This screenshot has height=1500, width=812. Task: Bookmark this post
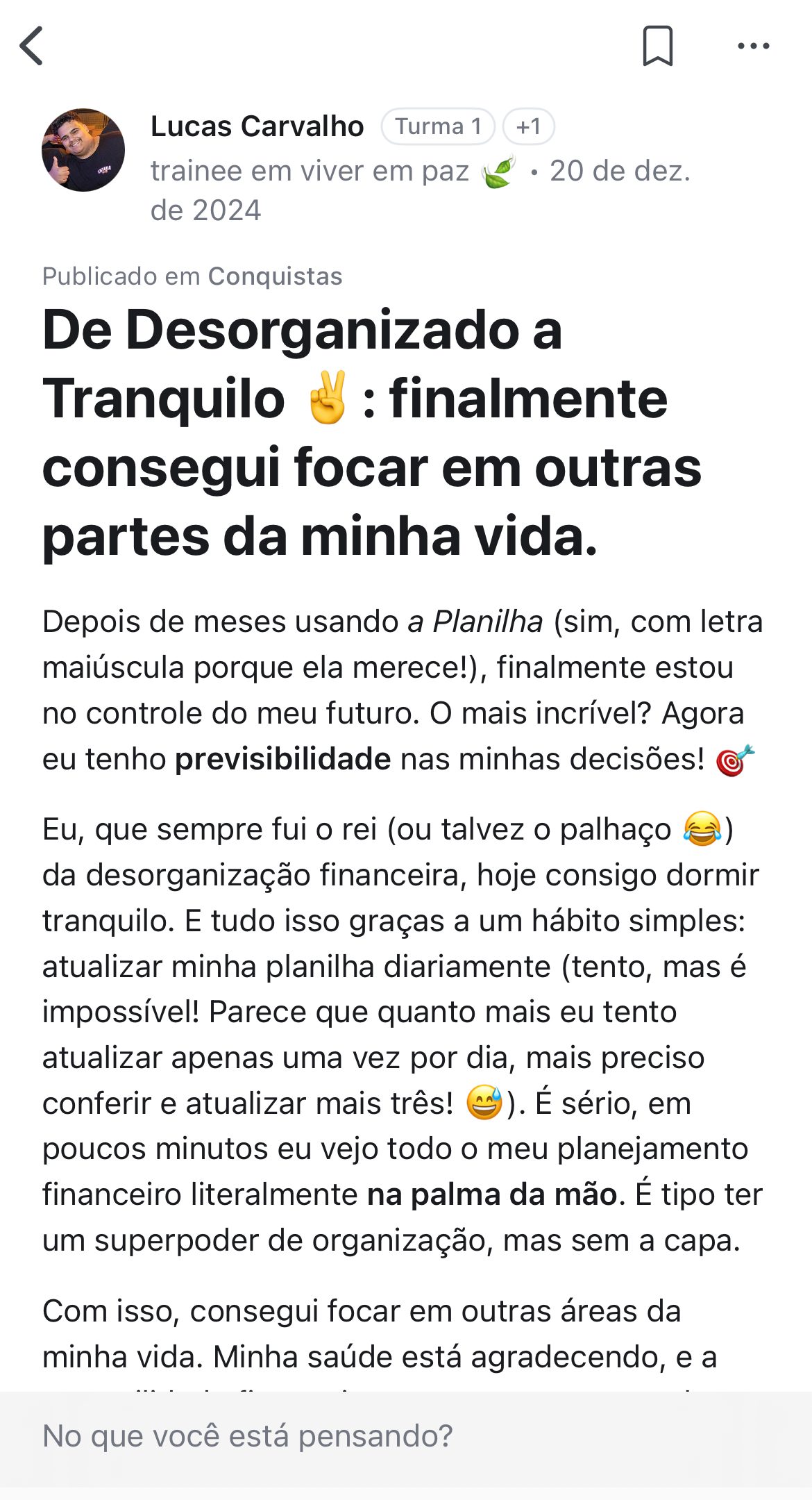[657, 46]
